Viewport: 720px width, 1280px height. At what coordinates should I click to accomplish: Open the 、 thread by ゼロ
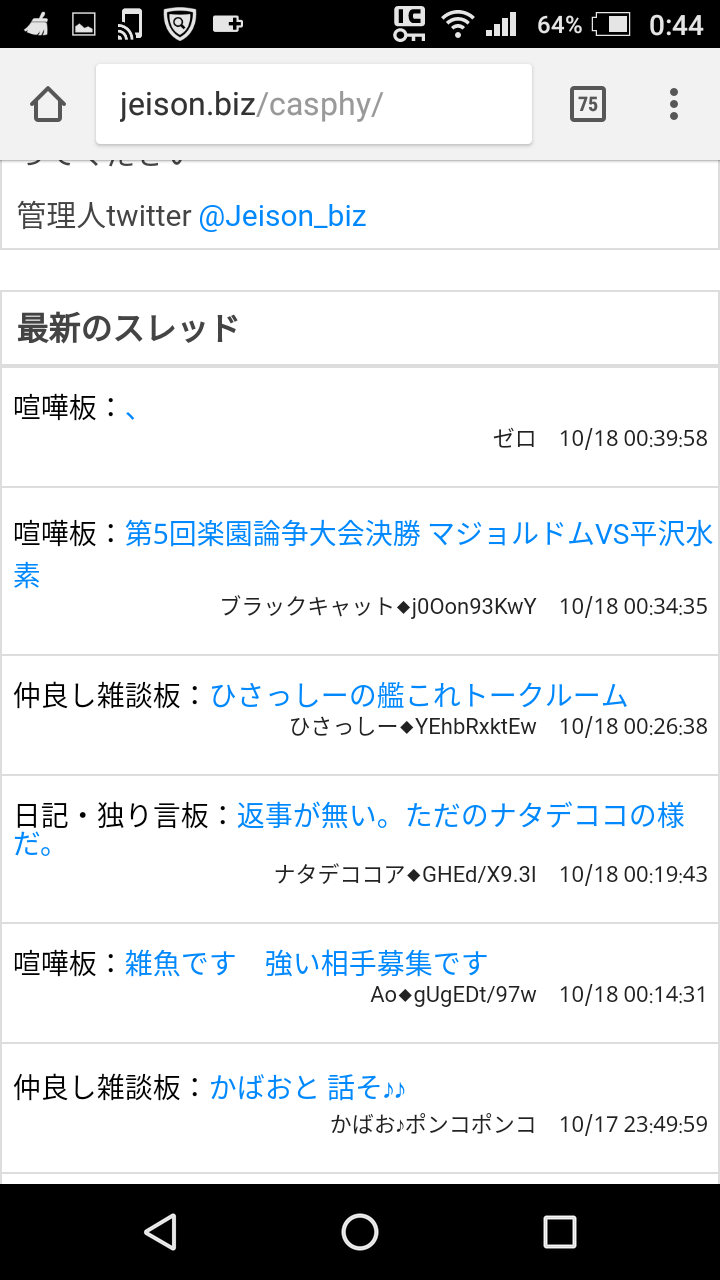(131, 408)
